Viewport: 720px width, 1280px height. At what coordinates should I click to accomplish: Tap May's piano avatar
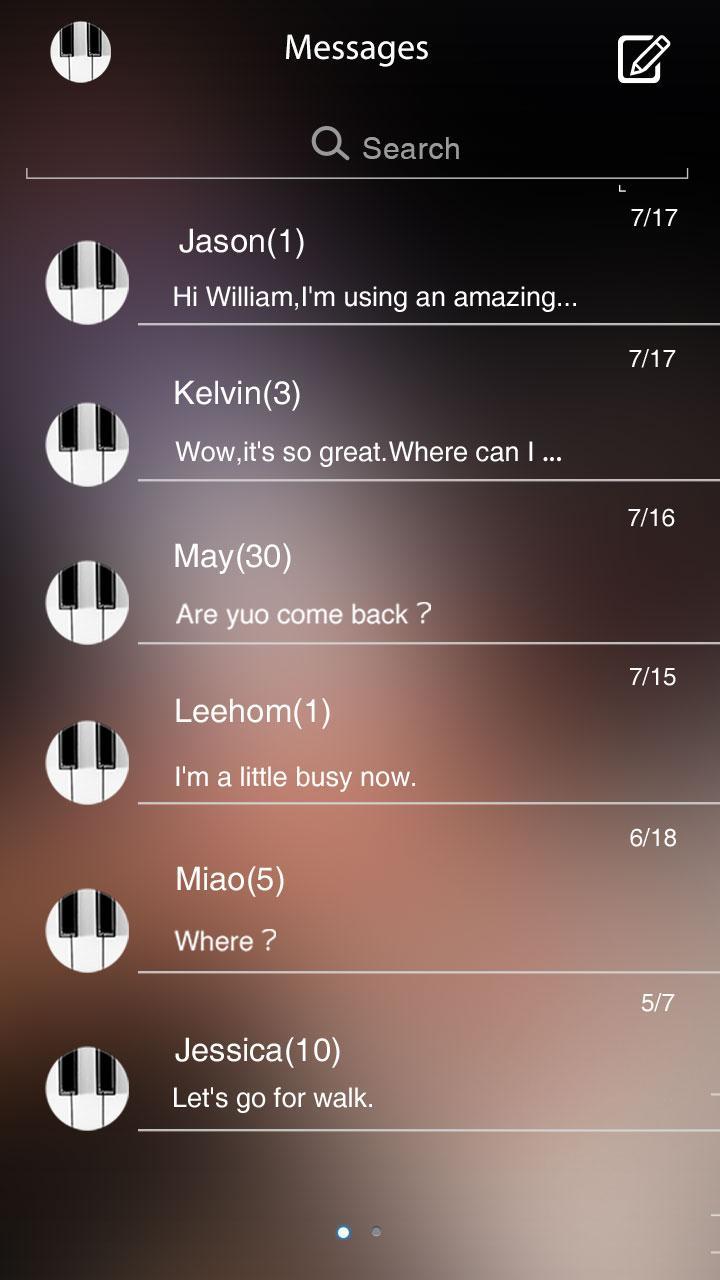(x=87, y=601)
